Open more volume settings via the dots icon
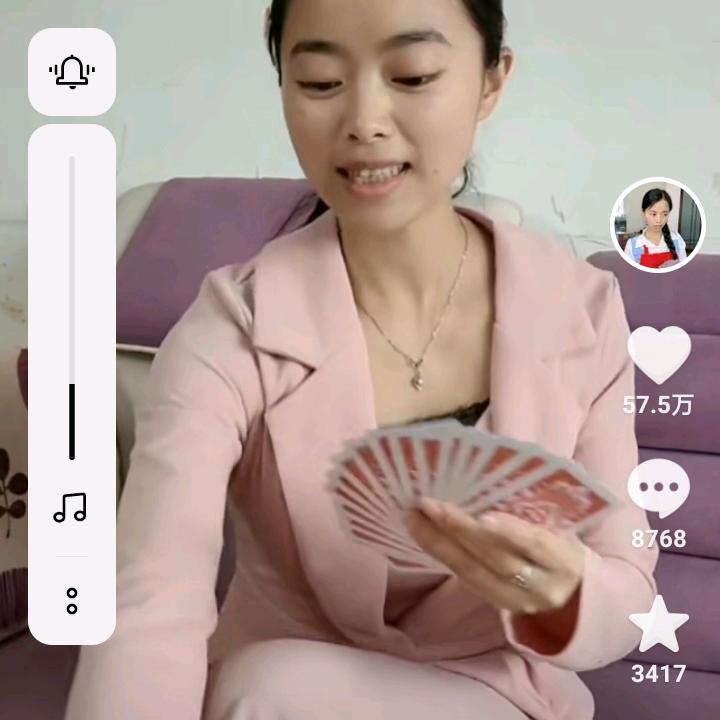The image size is (720, 720). 72,601
